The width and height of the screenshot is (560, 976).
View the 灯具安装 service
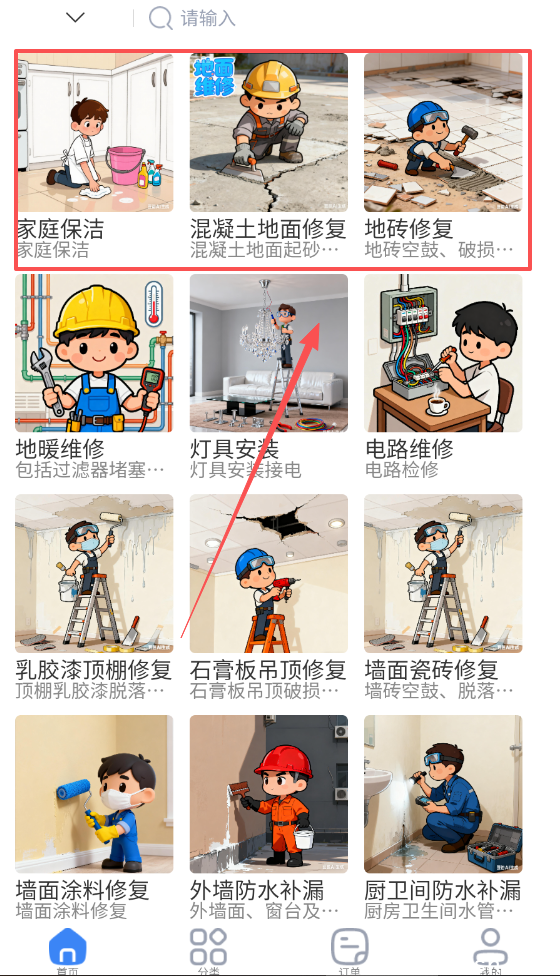[x=269, y=377]
